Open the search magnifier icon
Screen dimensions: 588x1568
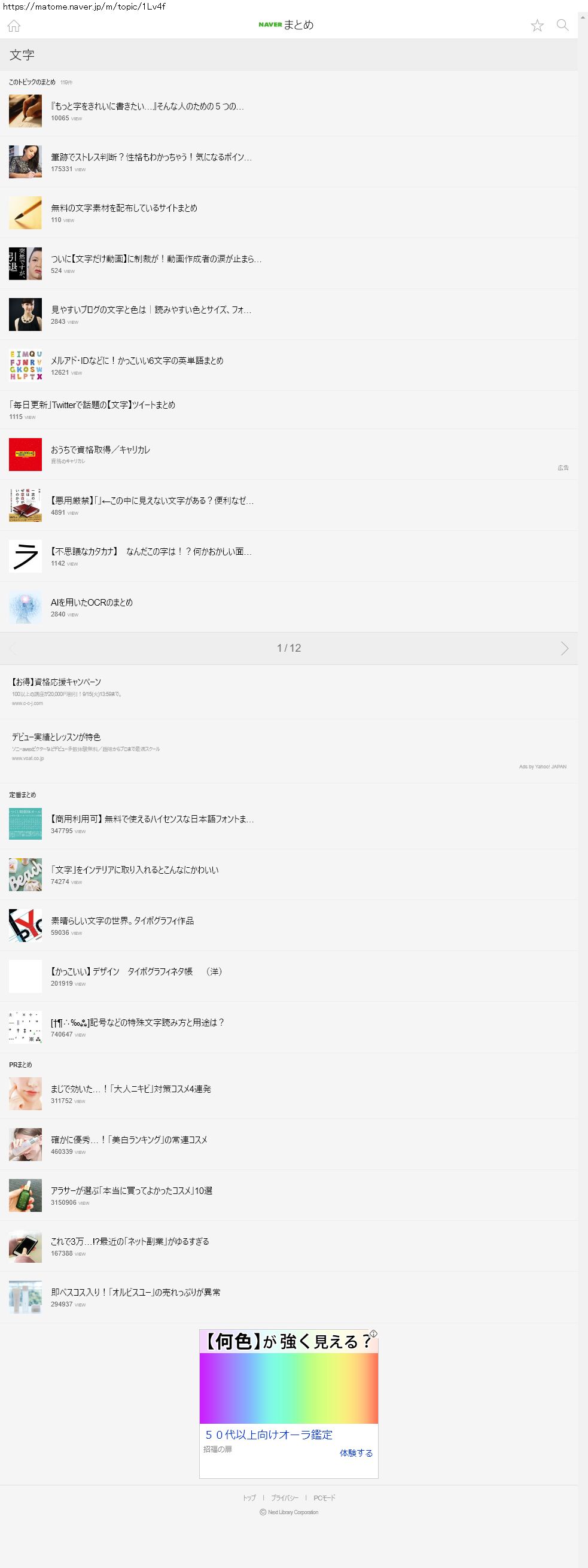(562, 25)
